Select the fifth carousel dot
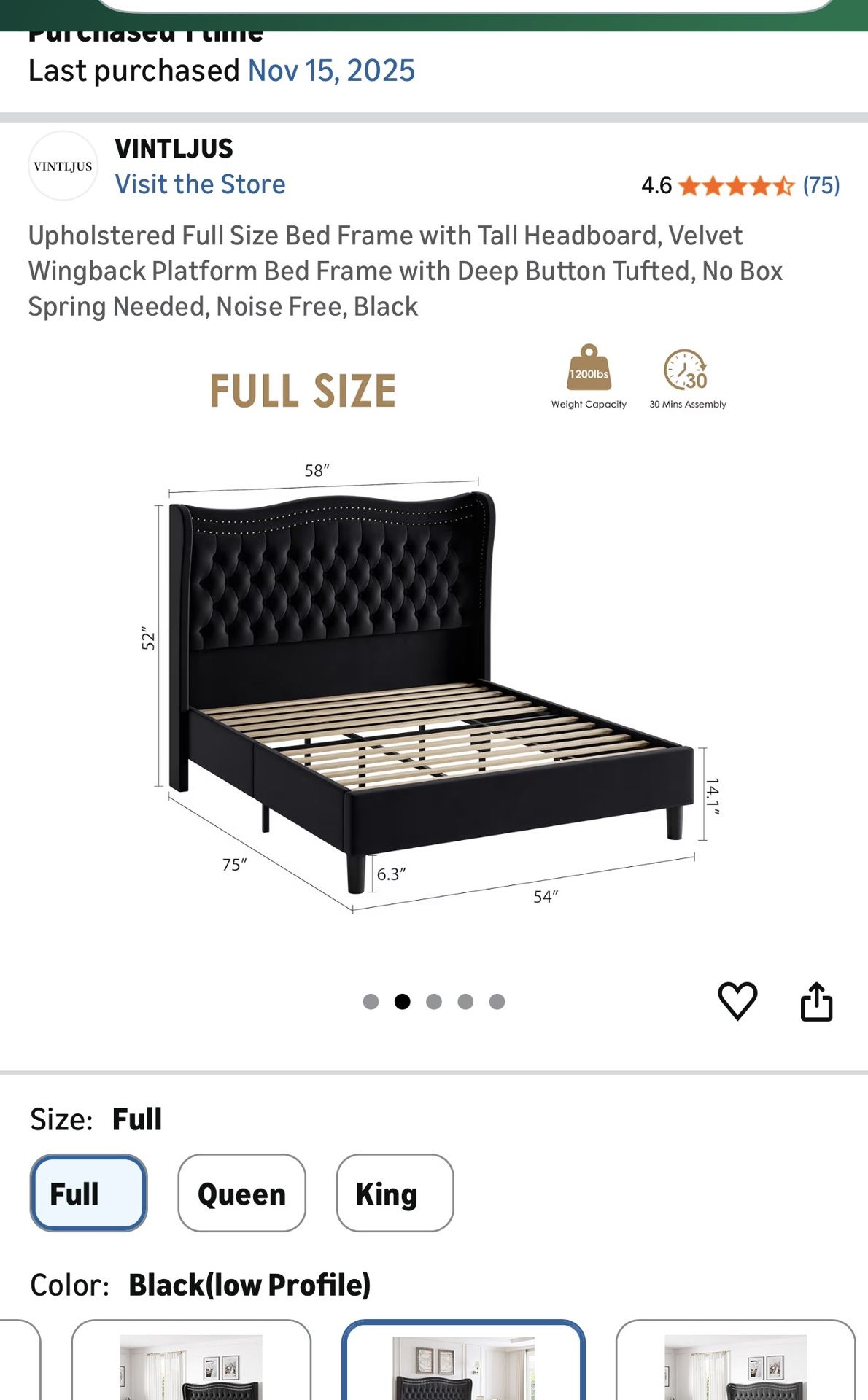This screenshot has height=1400, width=868. click(496, 1002)
